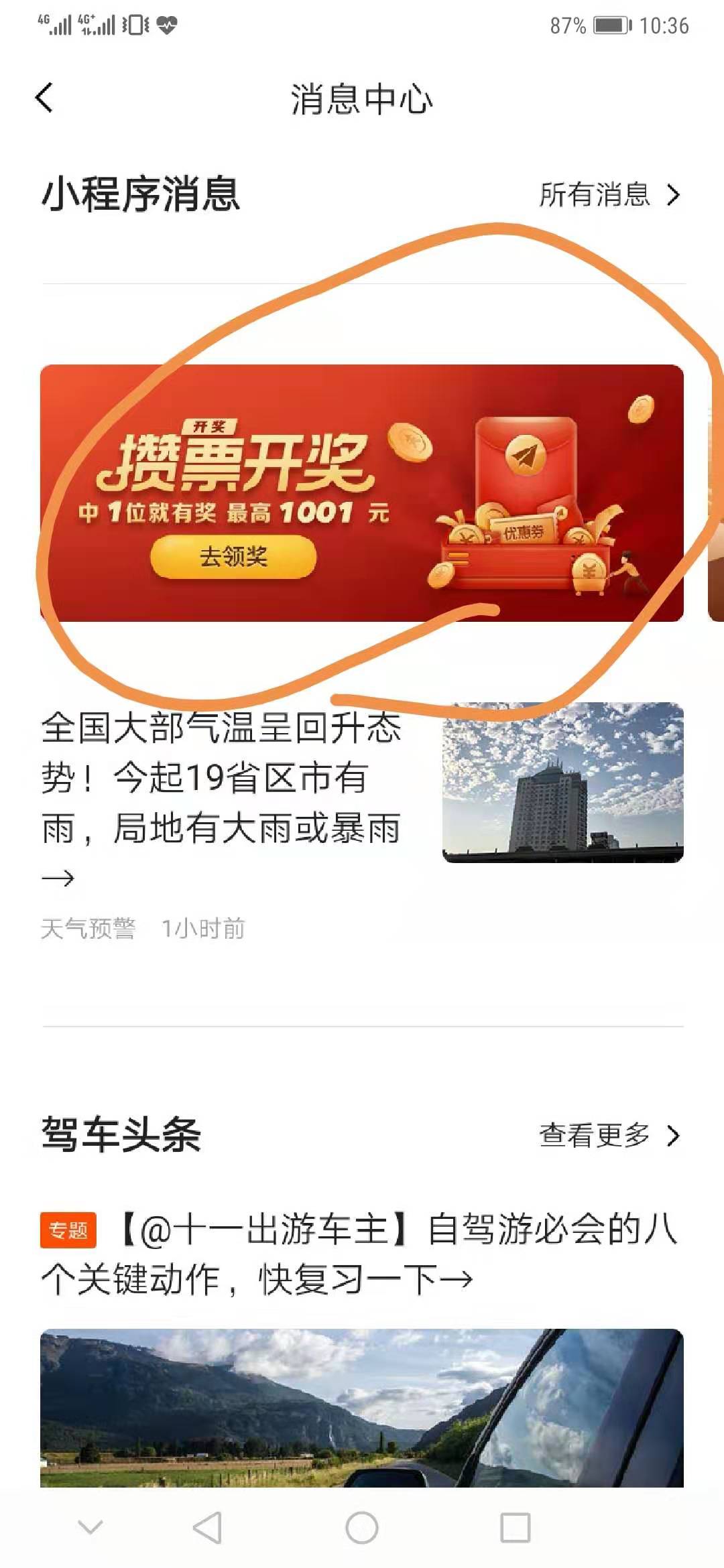The image size is (724, 1568).
Task: Read the 全国大部气温呈回升态势 weather alert
Action: click(221, 777)
